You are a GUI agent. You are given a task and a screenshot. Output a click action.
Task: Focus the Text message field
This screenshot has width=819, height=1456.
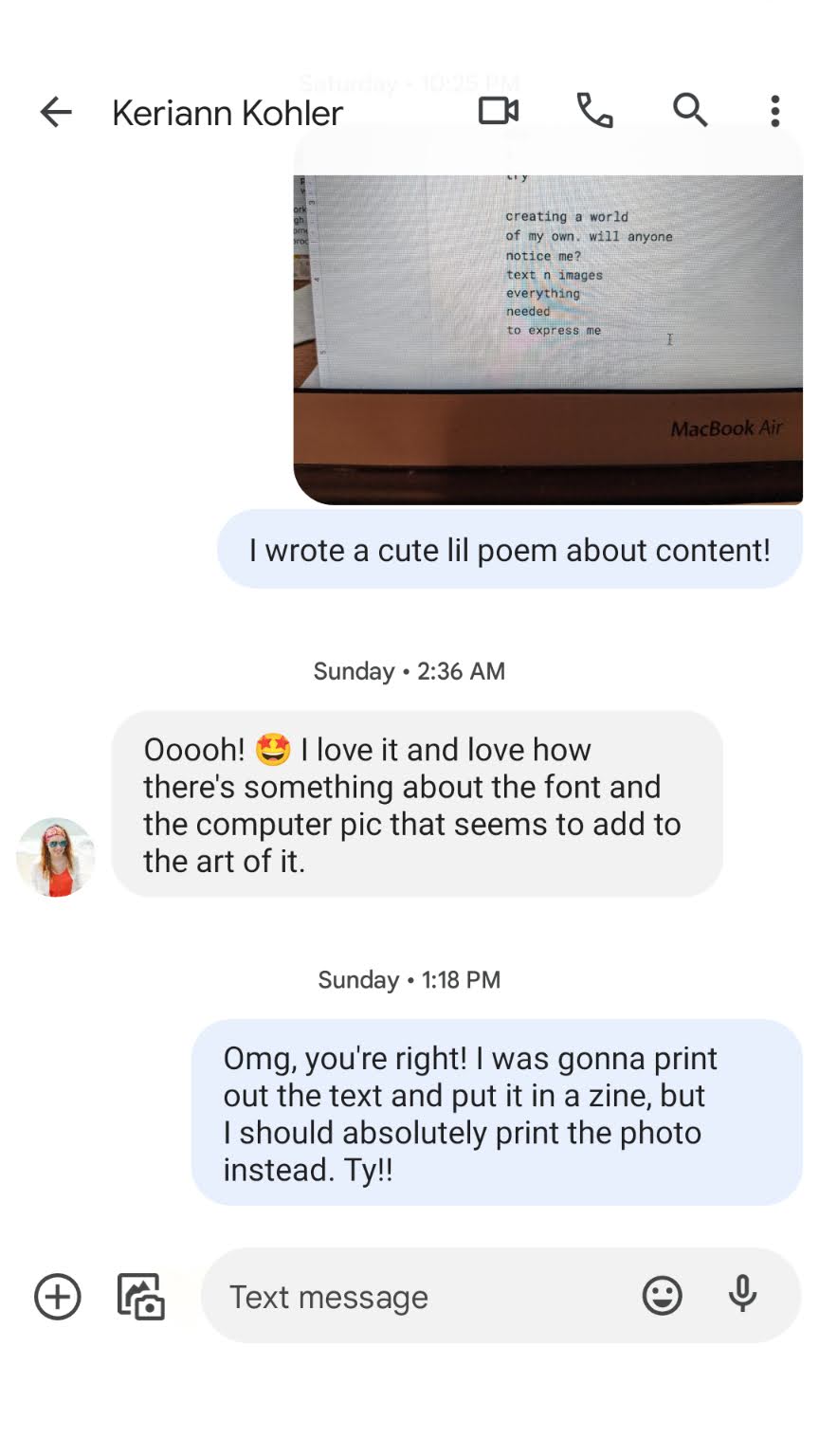(x=427, y=1296)
